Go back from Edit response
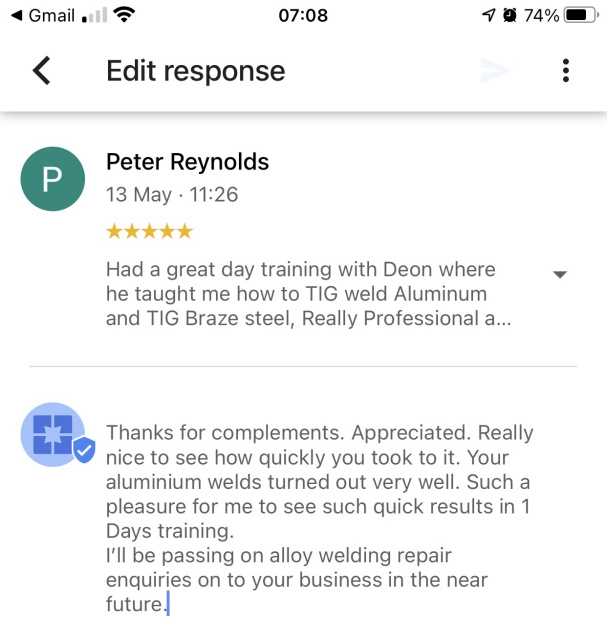This screenshot has width=607, height=640. (x=41, y=71)
